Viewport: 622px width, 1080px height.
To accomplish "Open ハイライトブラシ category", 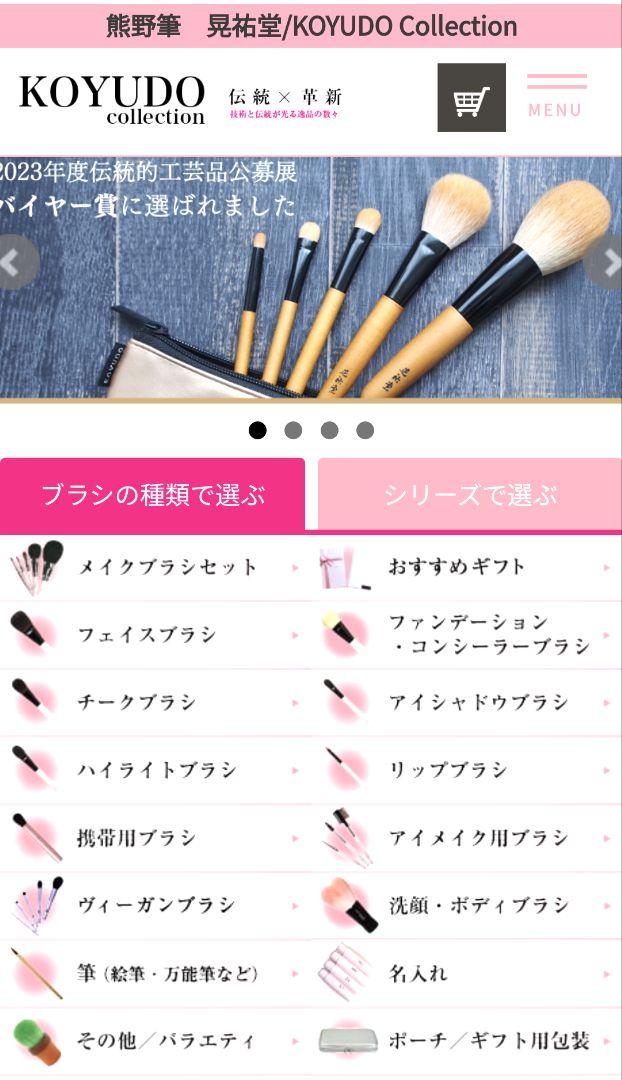I will pos(155,769).
